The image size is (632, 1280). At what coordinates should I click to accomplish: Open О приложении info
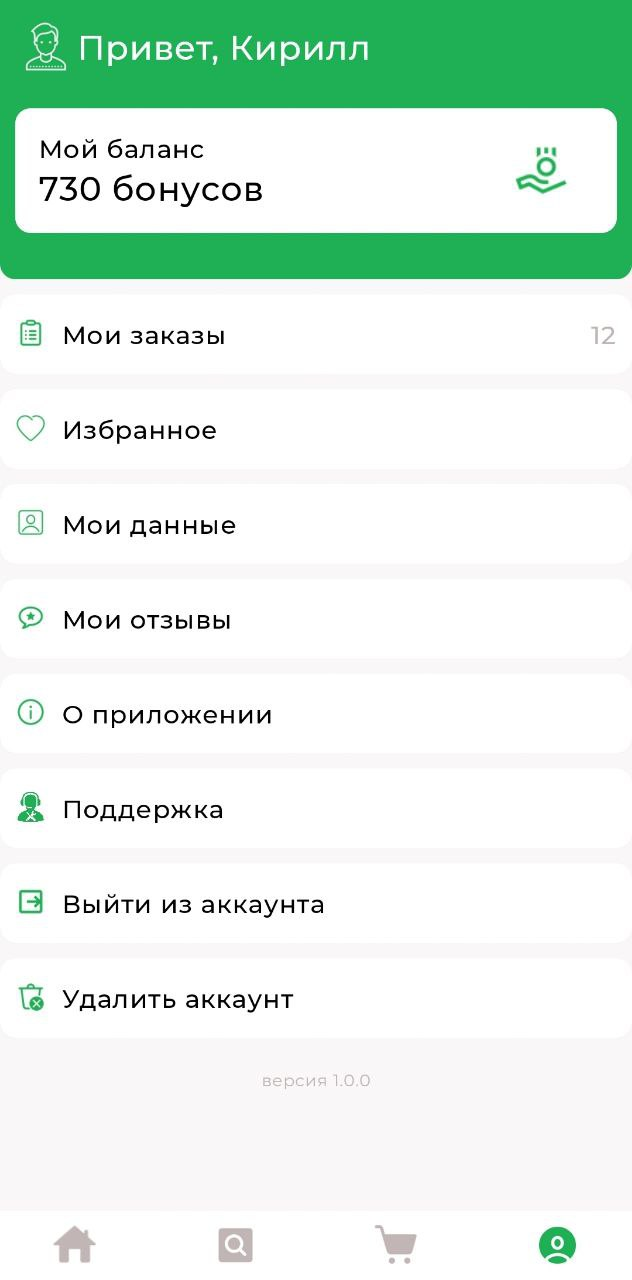tap(315, 715)
